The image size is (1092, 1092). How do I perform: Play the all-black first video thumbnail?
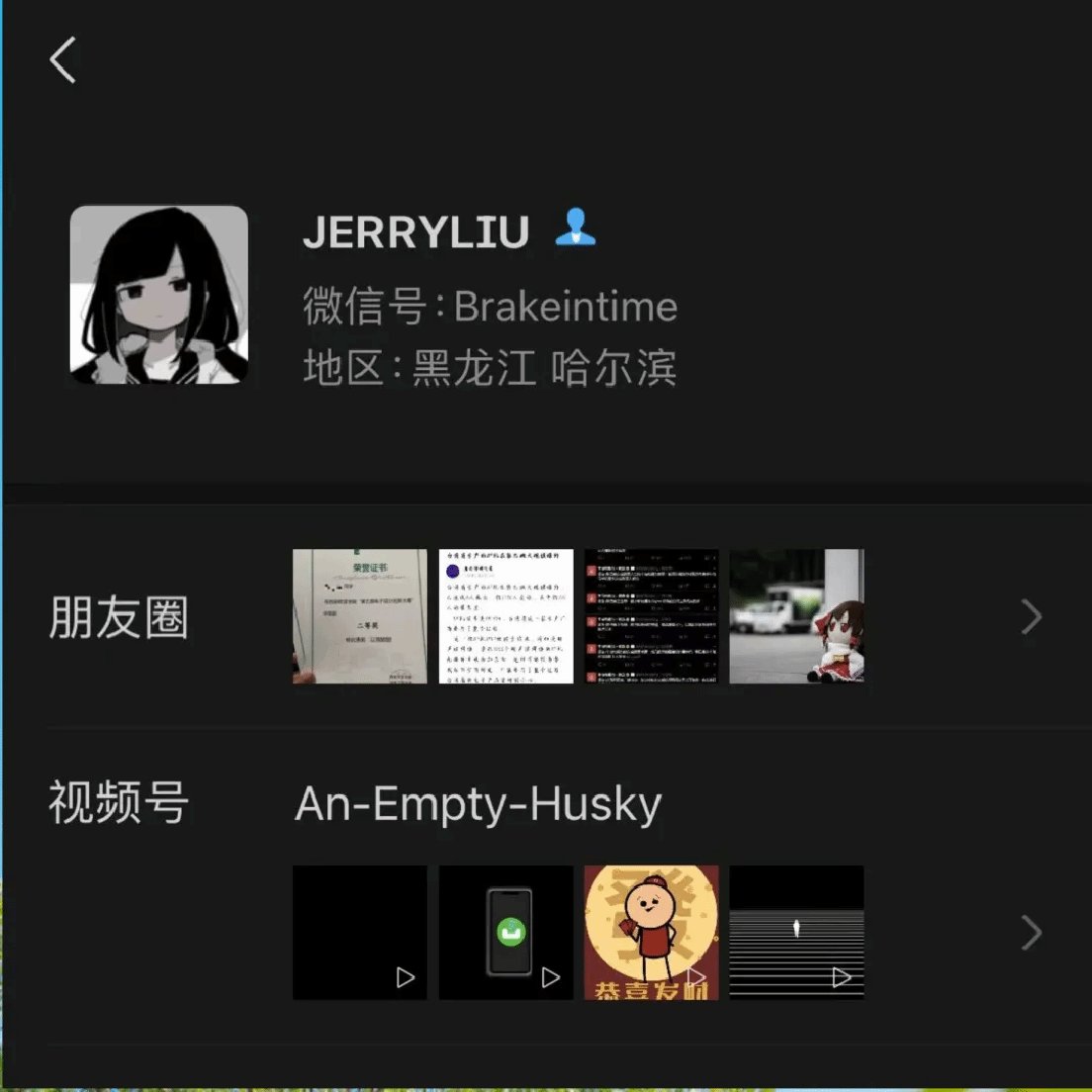coord(360,933)
